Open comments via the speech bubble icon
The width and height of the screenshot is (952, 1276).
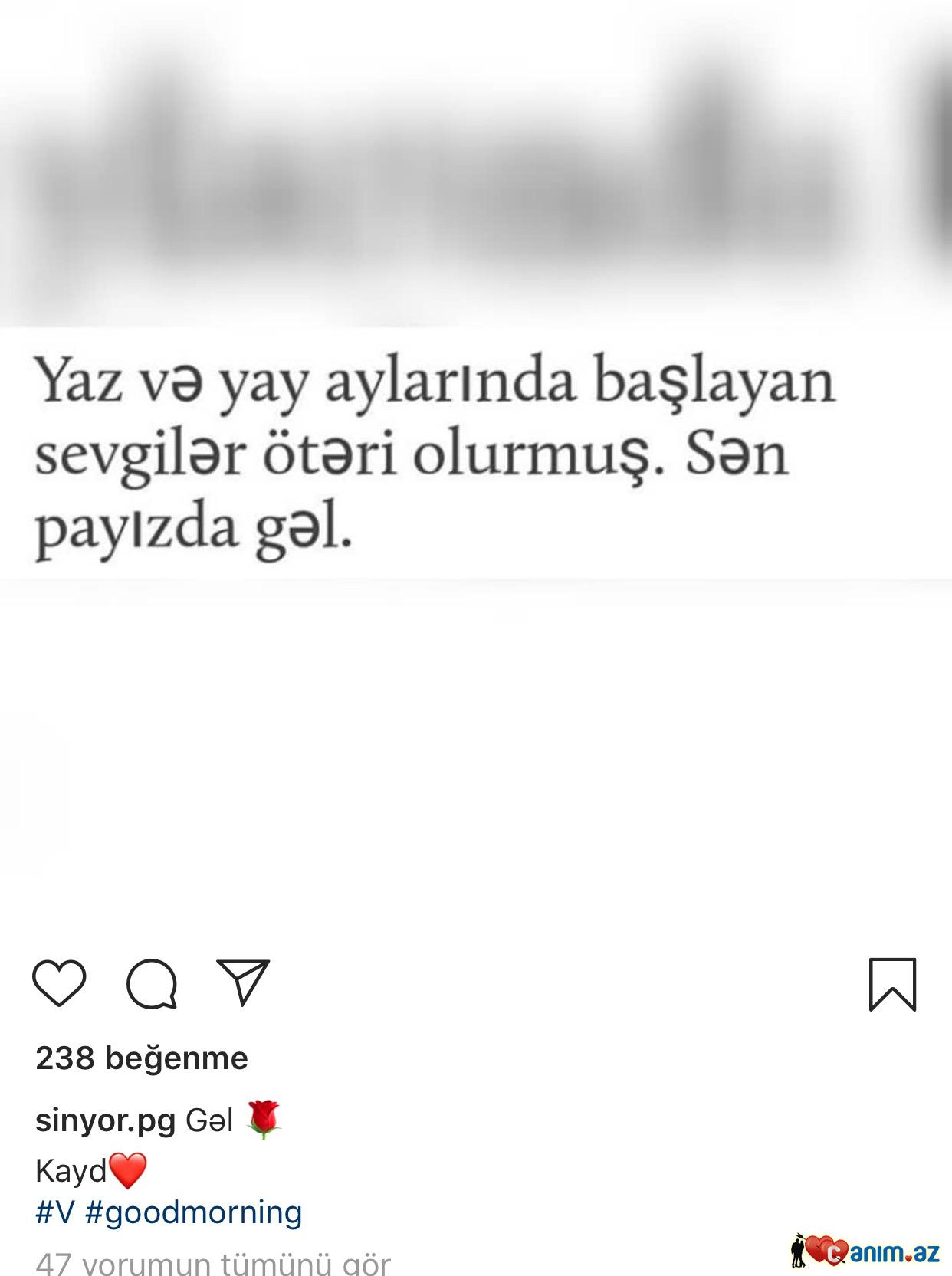tap(152, 983)
